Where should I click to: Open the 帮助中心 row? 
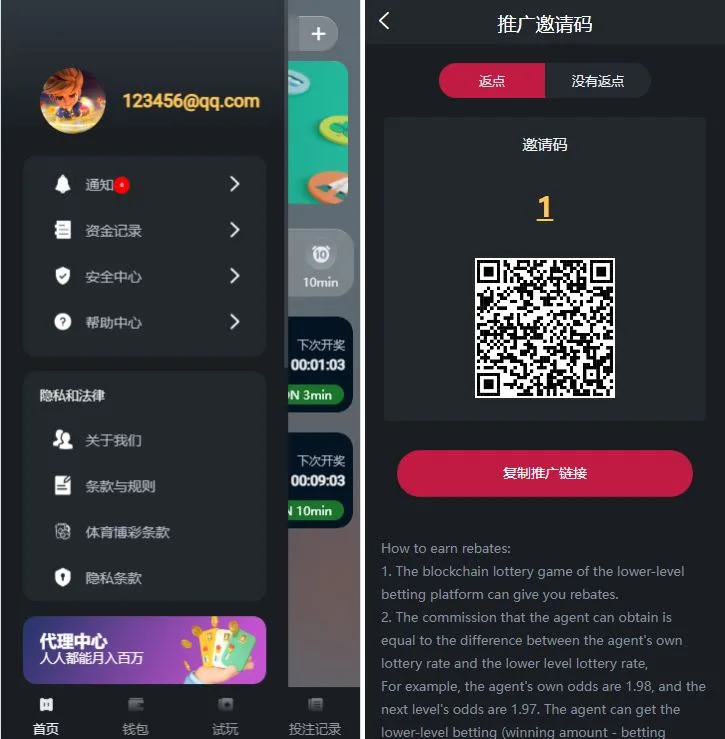[x=144, y=322]
